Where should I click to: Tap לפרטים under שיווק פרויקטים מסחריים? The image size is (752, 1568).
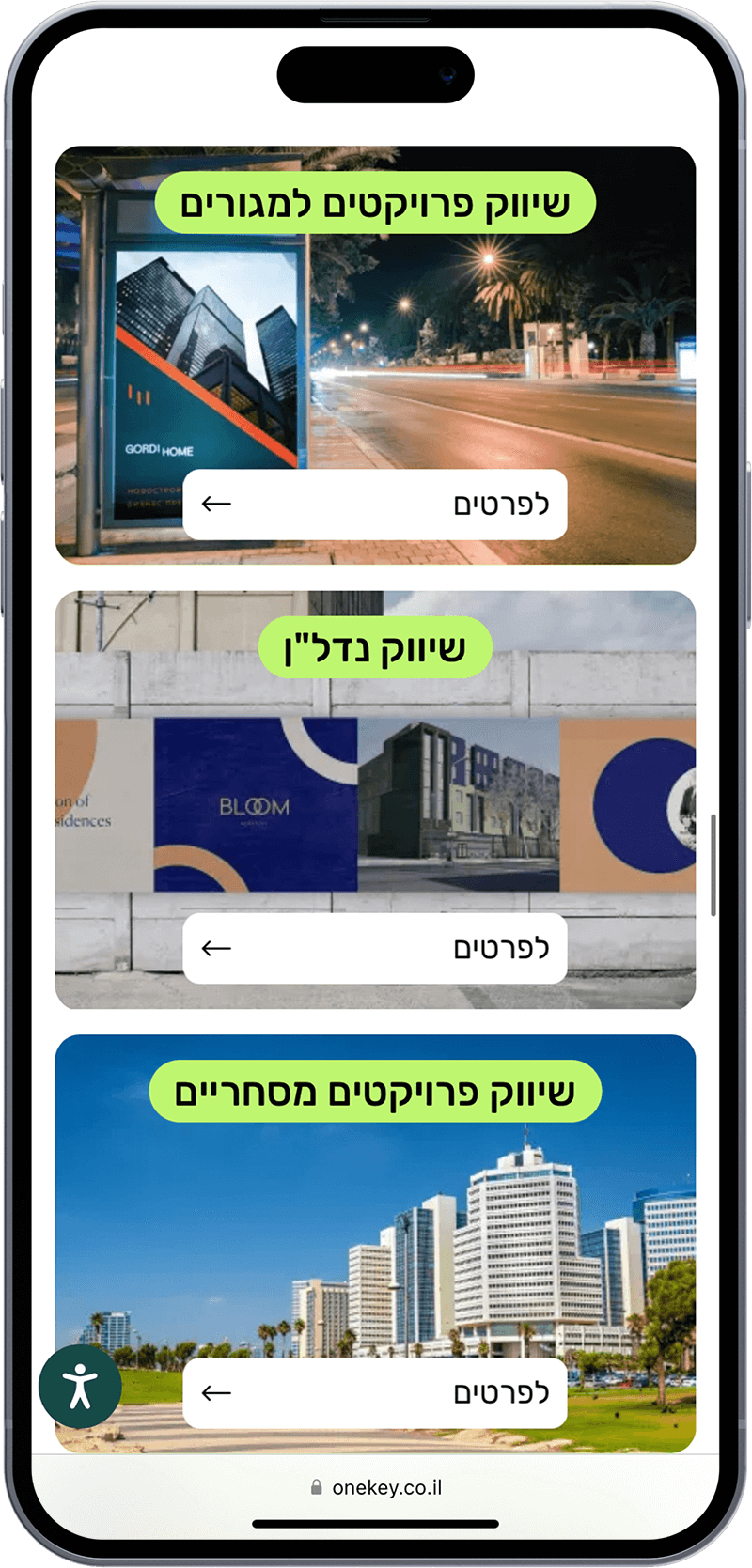tap(375, 1393)
